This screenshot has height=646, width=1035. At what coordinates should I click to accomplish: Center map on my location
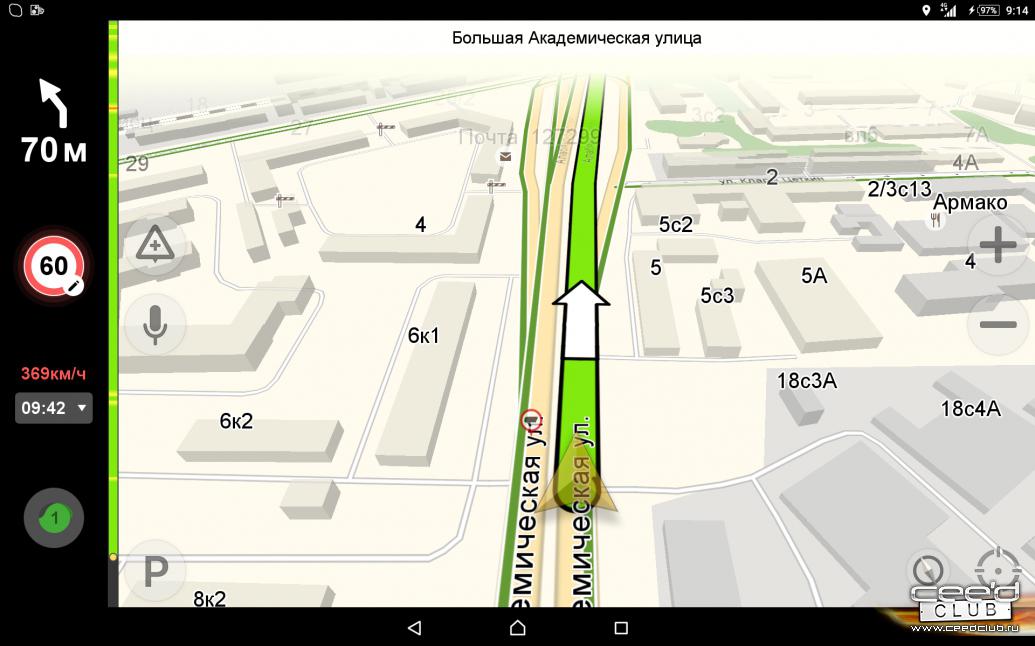point(997,571)
